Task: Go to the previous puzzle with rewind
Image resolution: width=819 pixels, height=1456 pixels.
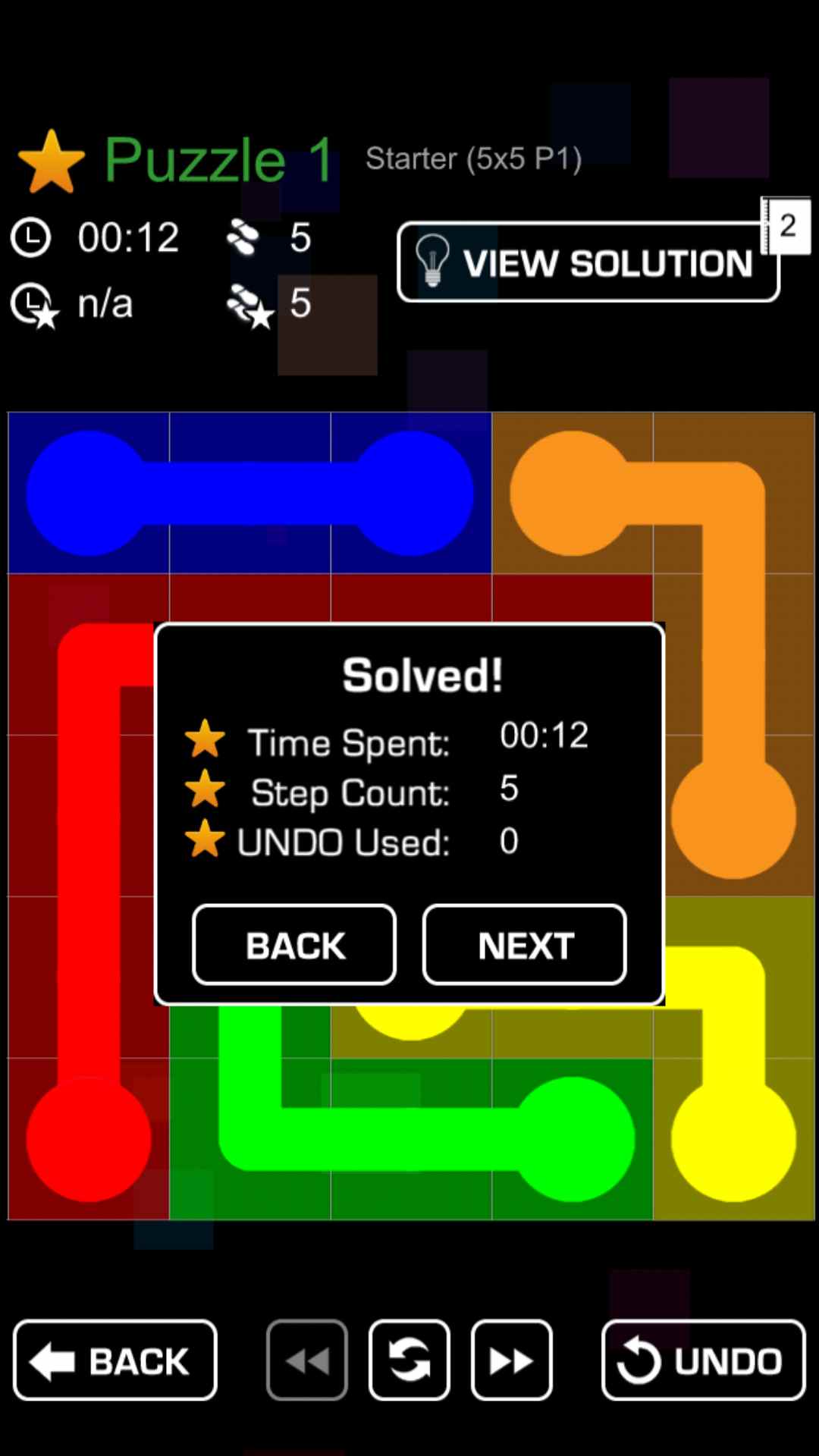Action: coord(307,1360)
